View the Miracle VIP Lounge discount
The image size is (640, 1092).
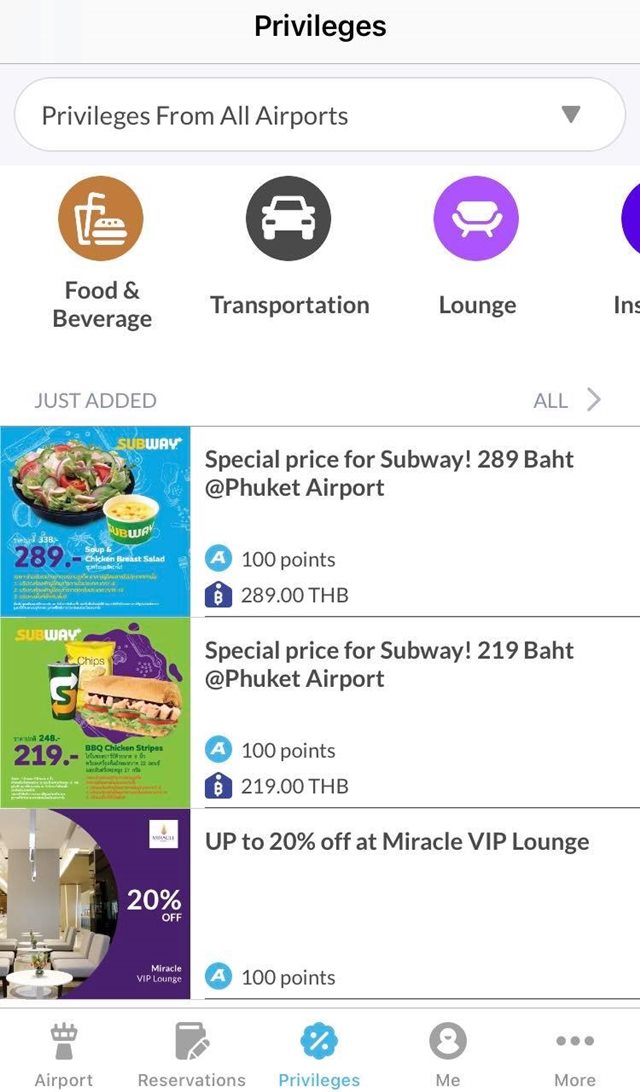coord(396,842)
